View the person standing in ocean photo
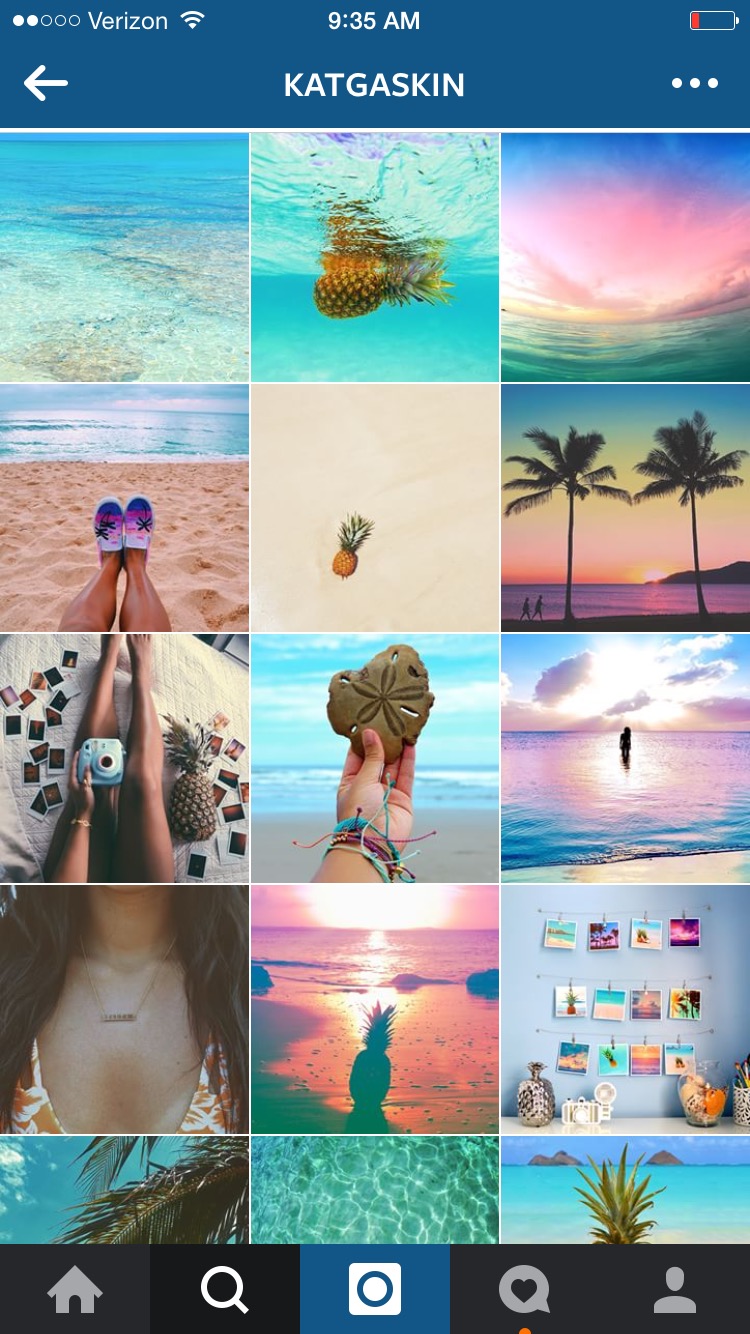Viewport: 750px width, 1334px height. [626, 759]
